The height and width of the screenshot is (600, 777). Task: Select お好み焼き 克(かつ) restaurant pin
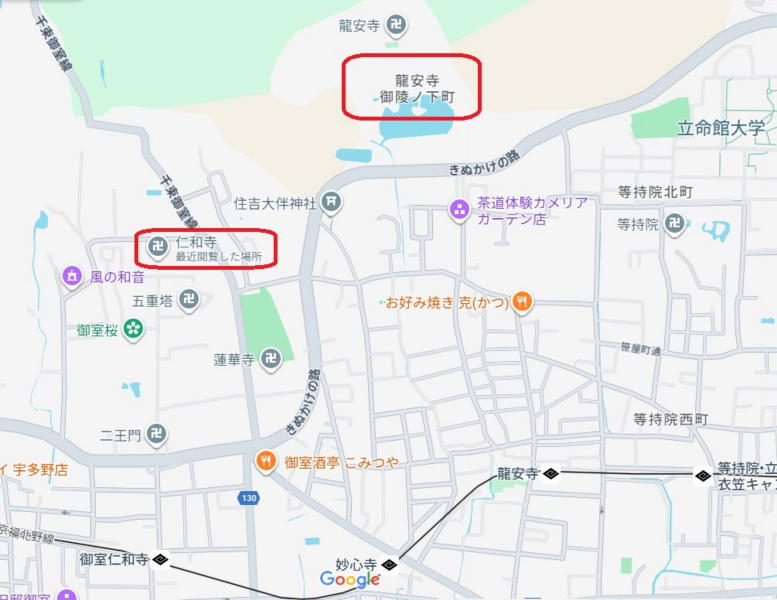[522, 301]
